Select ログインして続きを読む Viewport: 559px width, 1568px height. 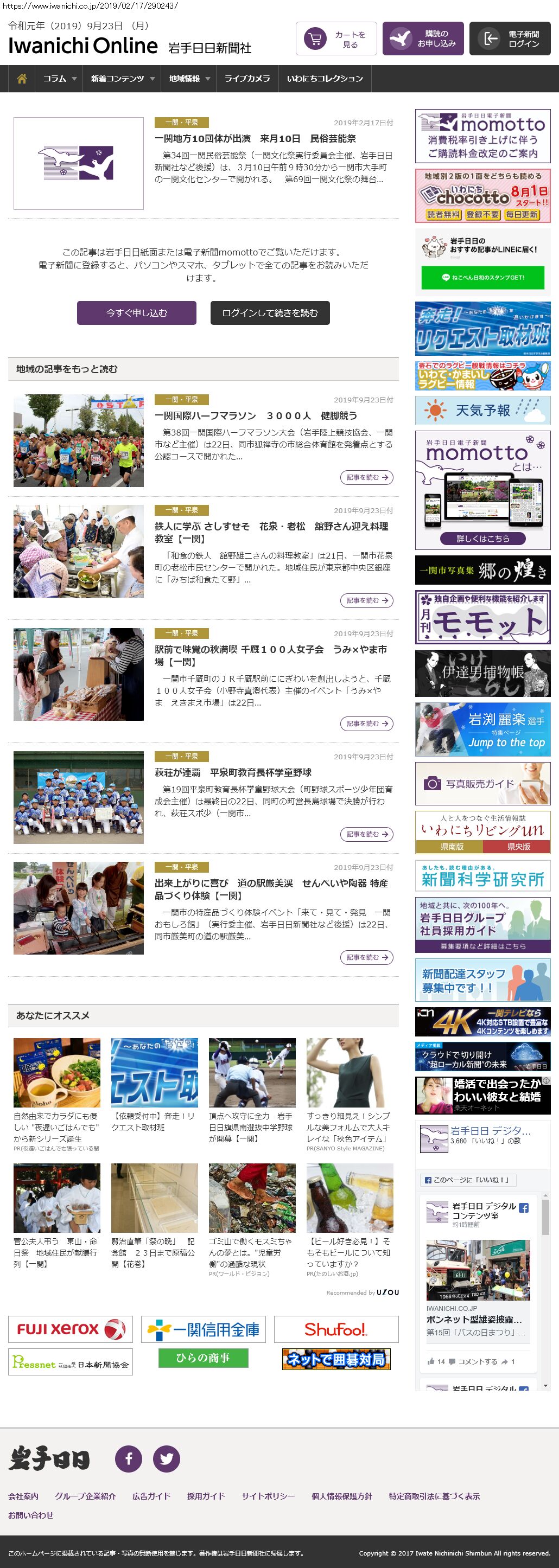[270, 313]
